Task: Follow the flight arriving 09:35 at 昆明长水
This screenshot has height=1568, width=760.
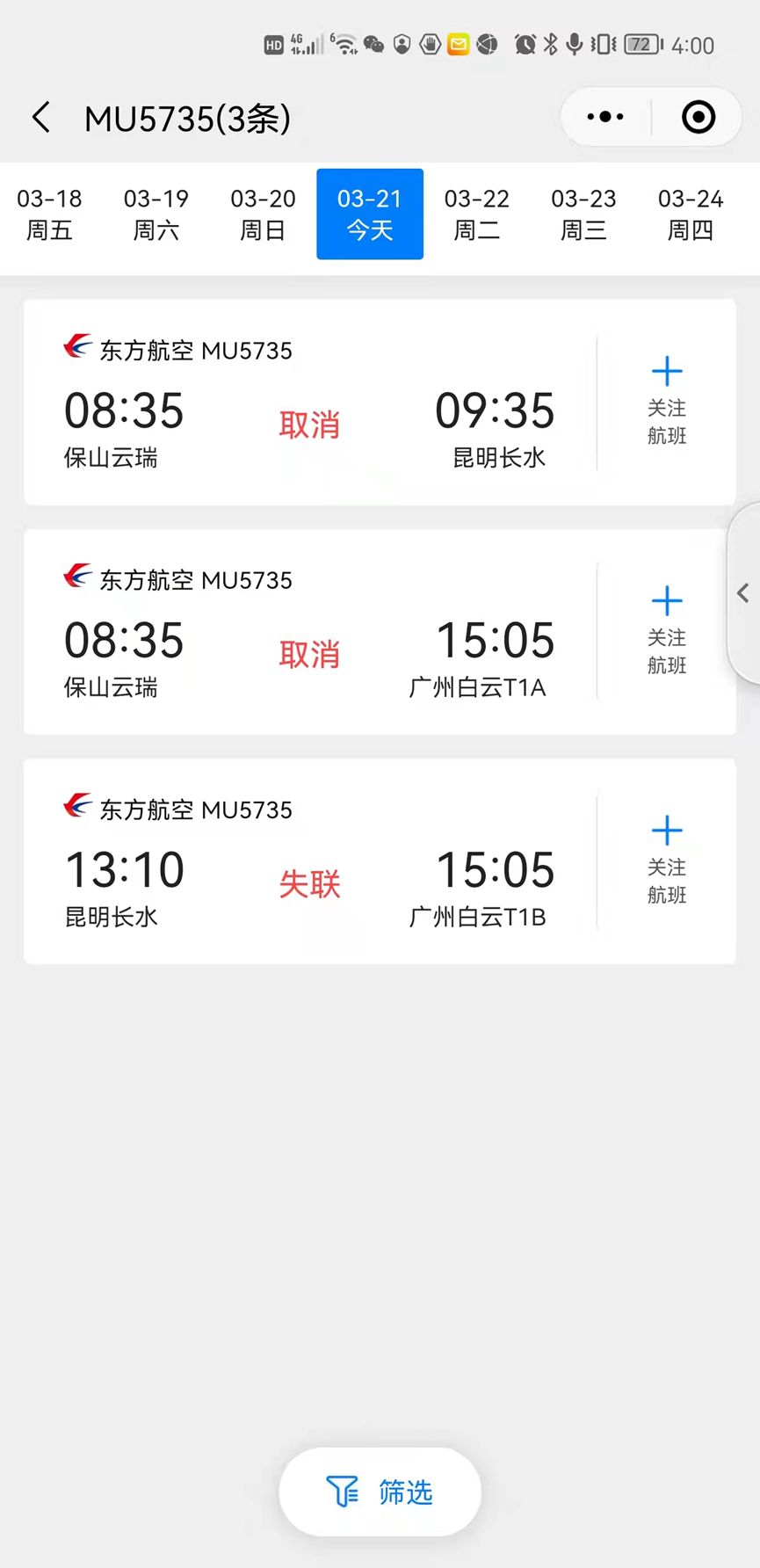Action: pyautogui.click(x=667, y=402)
